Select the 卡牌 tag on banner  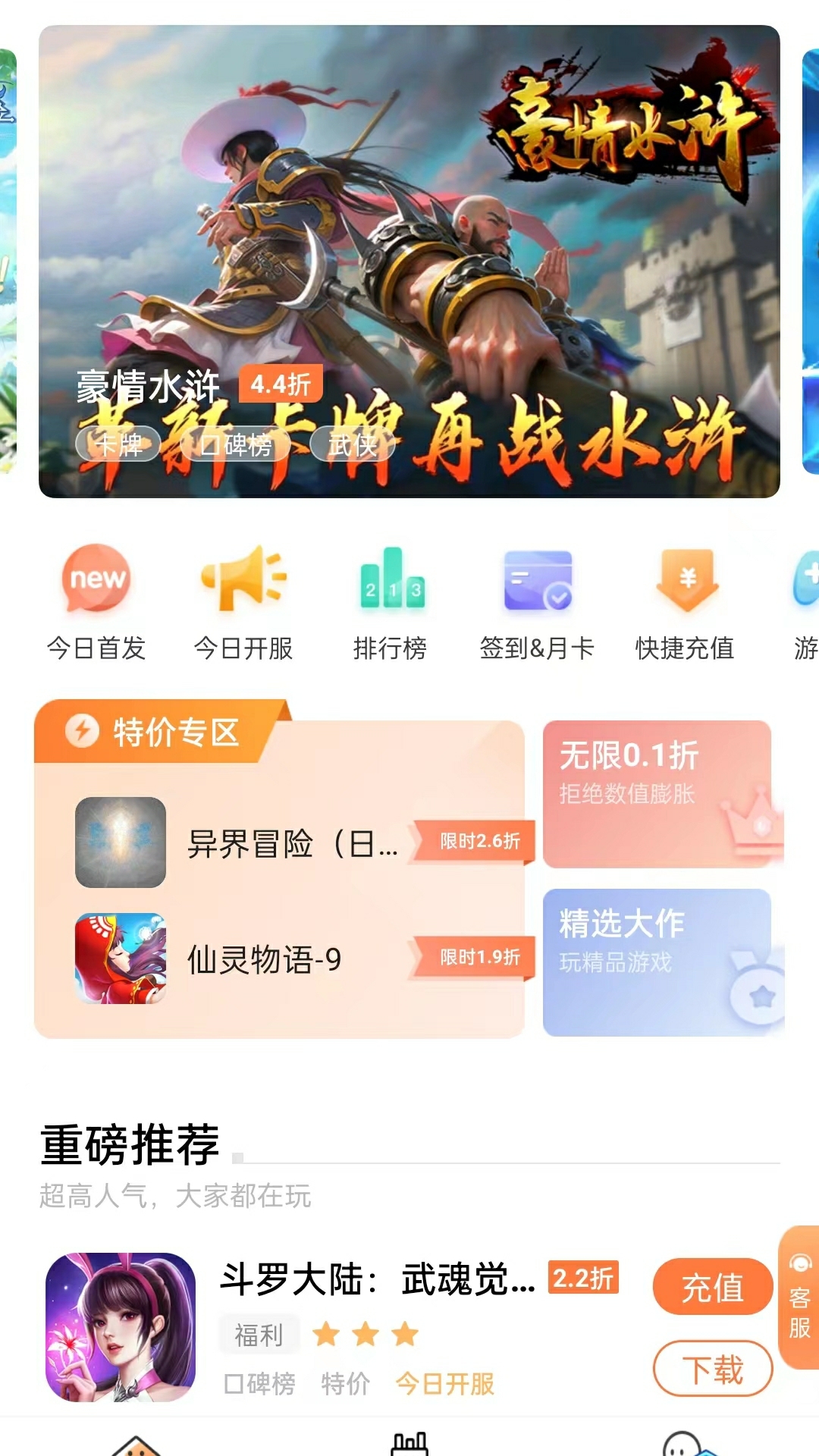[x=118, y=444]
